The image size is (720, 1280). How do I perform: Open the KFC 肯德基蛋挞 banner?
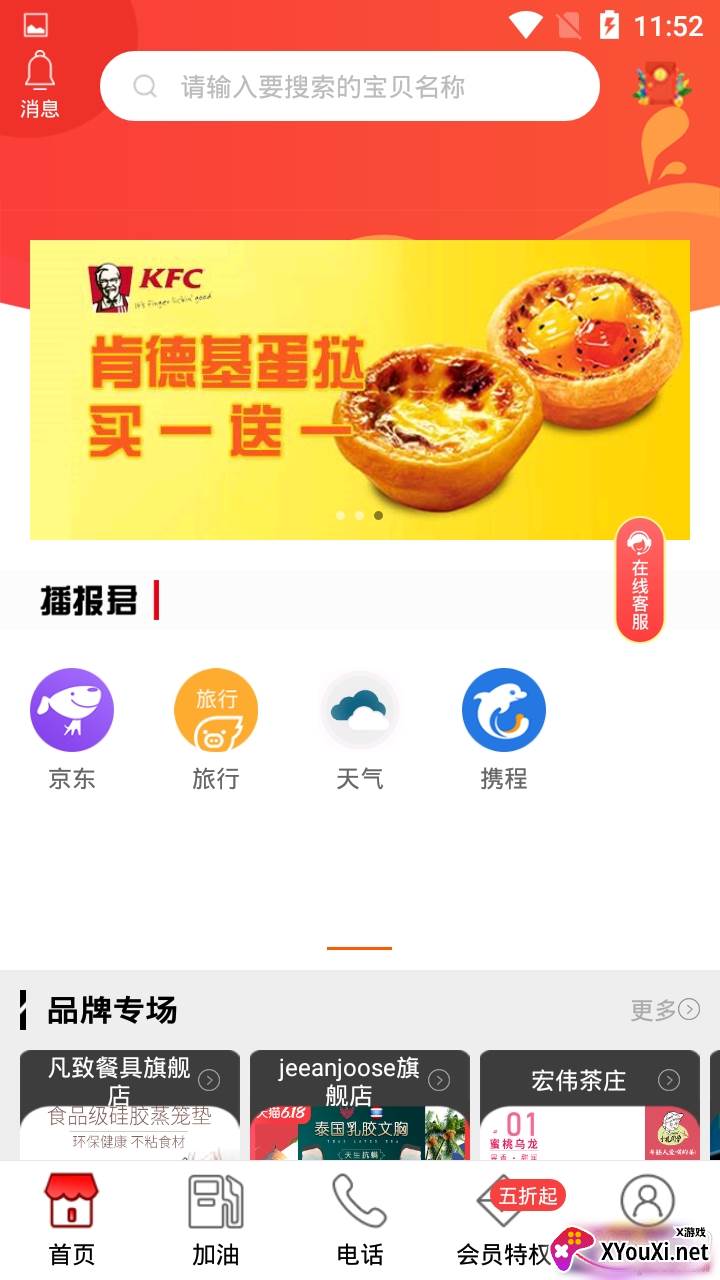point(360,390)
